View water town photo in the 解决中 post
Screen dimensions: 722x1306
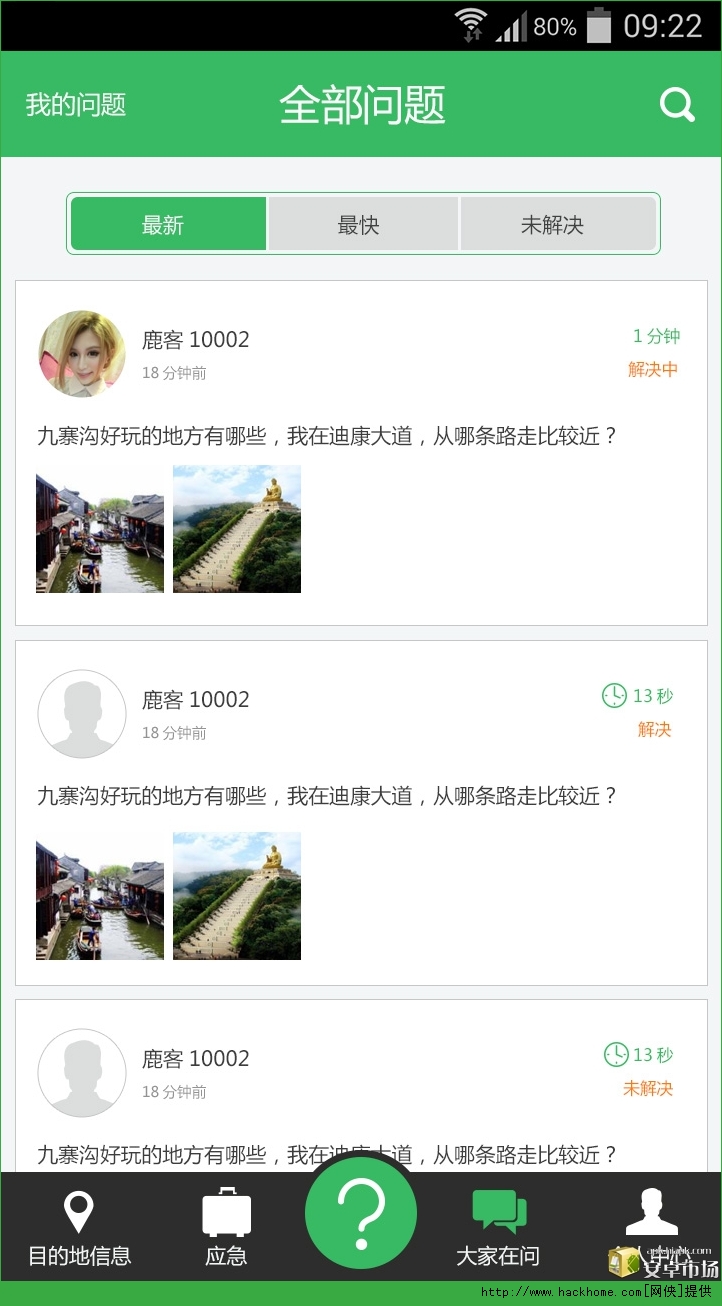100,529
